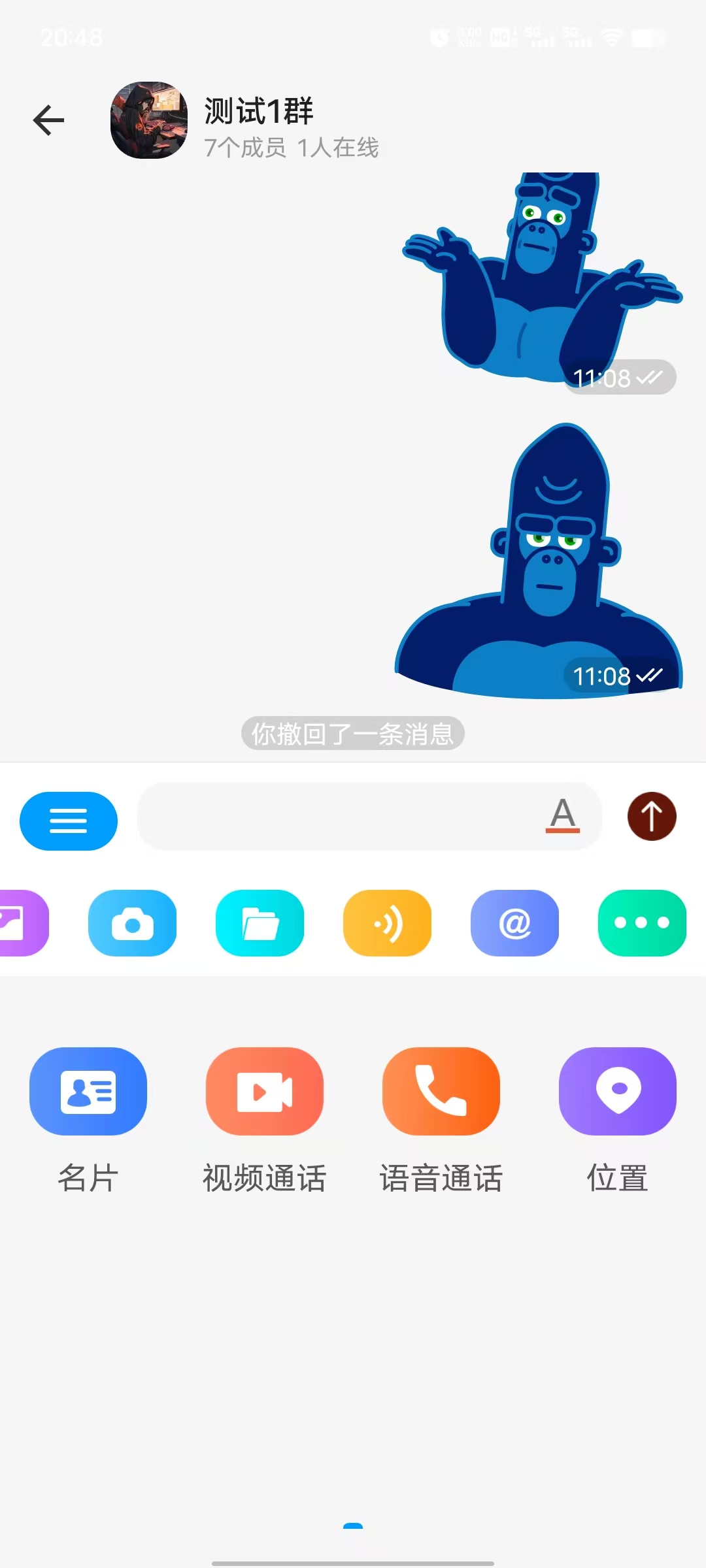The width and height of the screenshot is (706, 1568).
Task: Open the 测试1群 group avatar
Action: tap(149, 120)
